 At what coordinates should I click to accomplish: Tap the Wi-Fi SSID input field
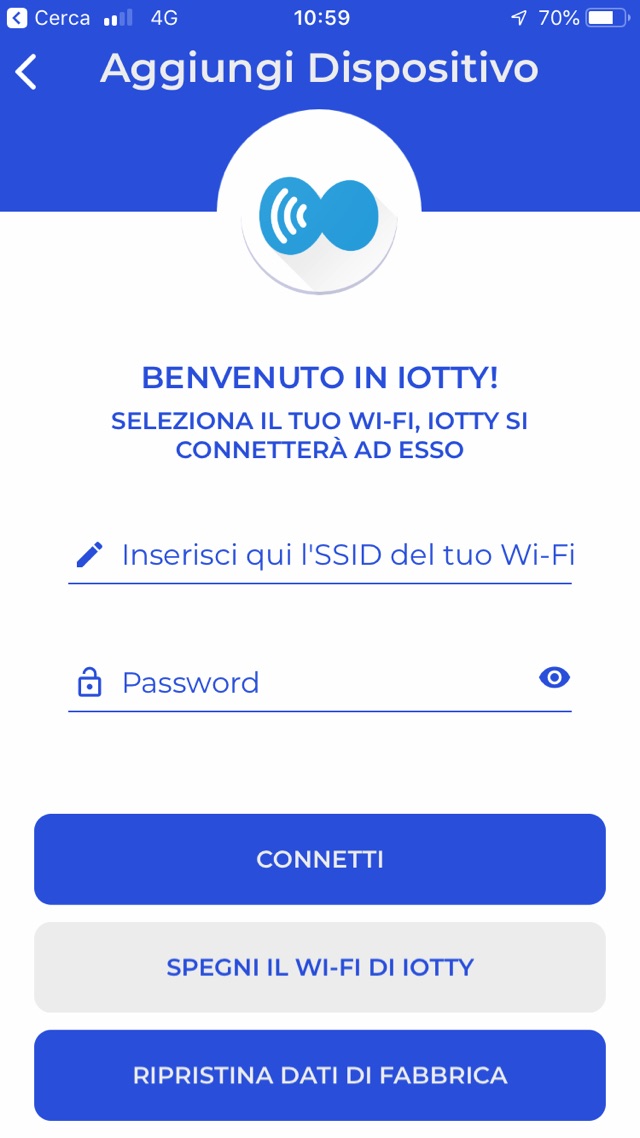[346, 555]
